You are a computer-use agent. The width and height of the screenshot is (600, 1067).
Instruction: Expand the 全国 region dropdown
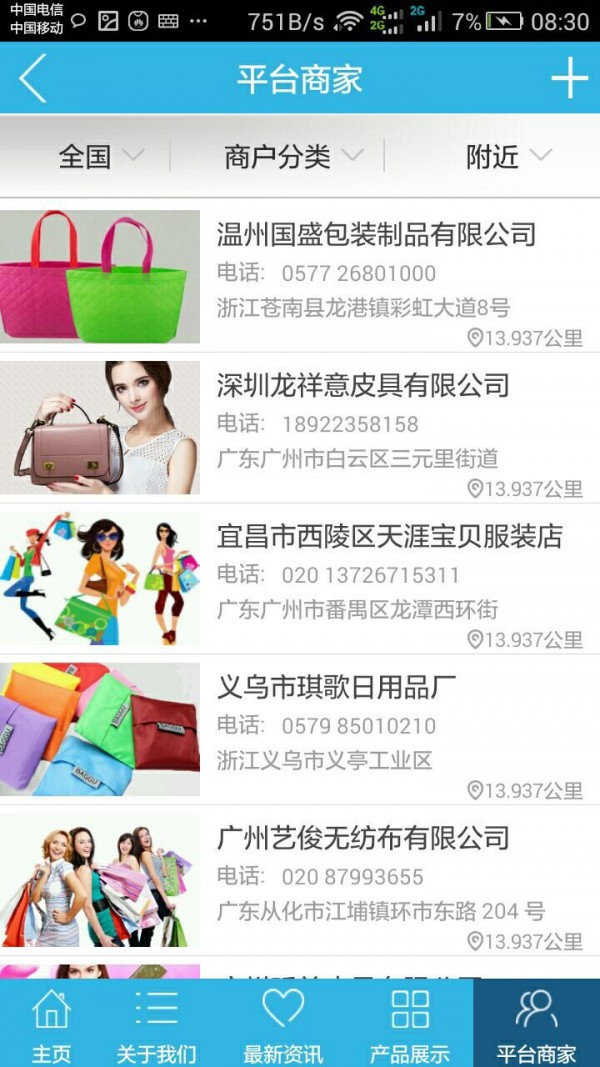click(x=100, y=156)
